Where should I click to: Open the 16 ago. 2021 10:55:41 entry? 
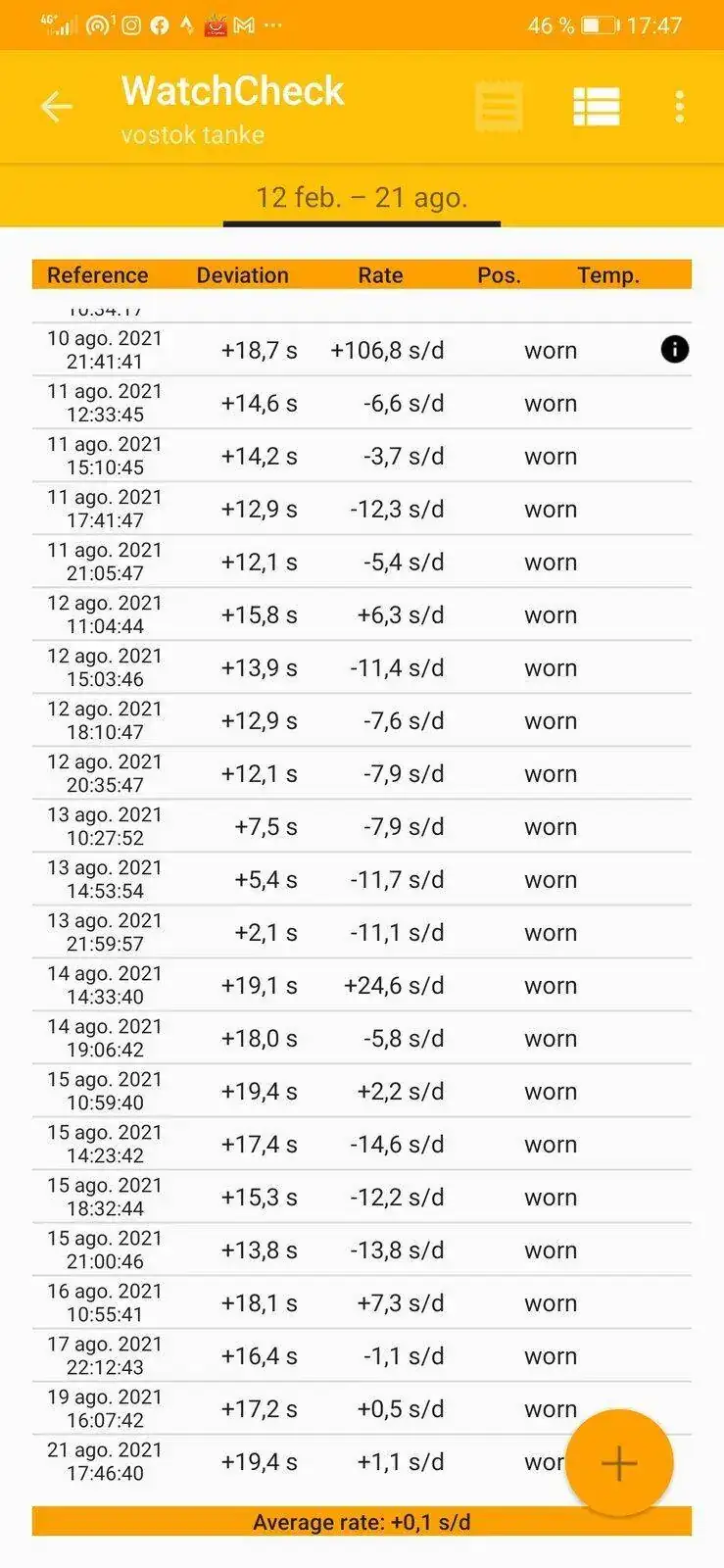pos(362,1302)
